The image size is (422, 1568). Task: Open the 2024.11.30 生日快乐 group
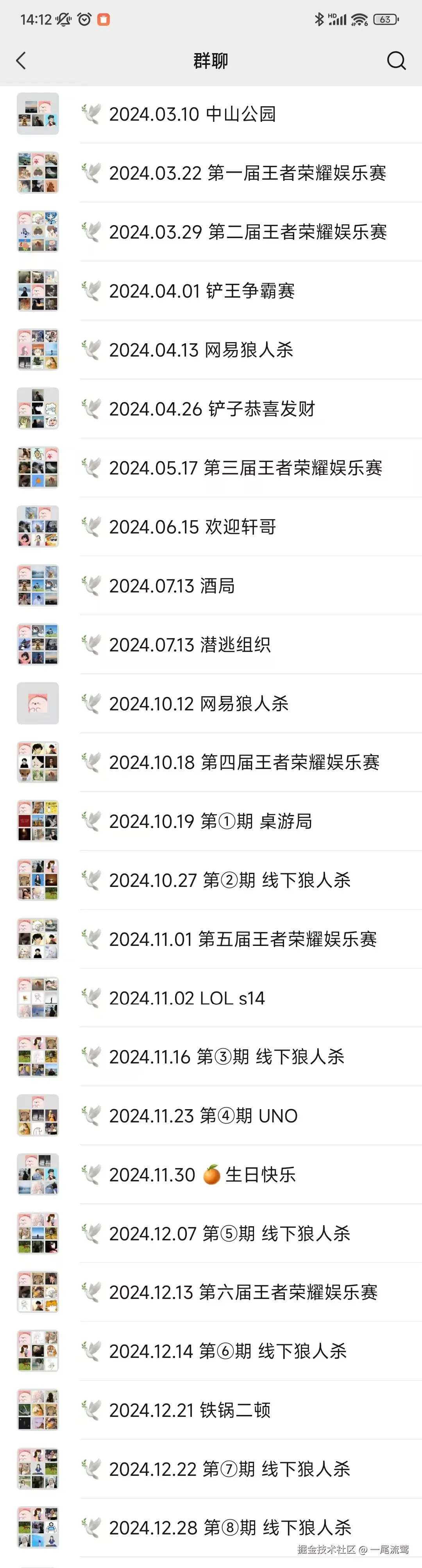pyautogui.click(x=202, y=1175)
